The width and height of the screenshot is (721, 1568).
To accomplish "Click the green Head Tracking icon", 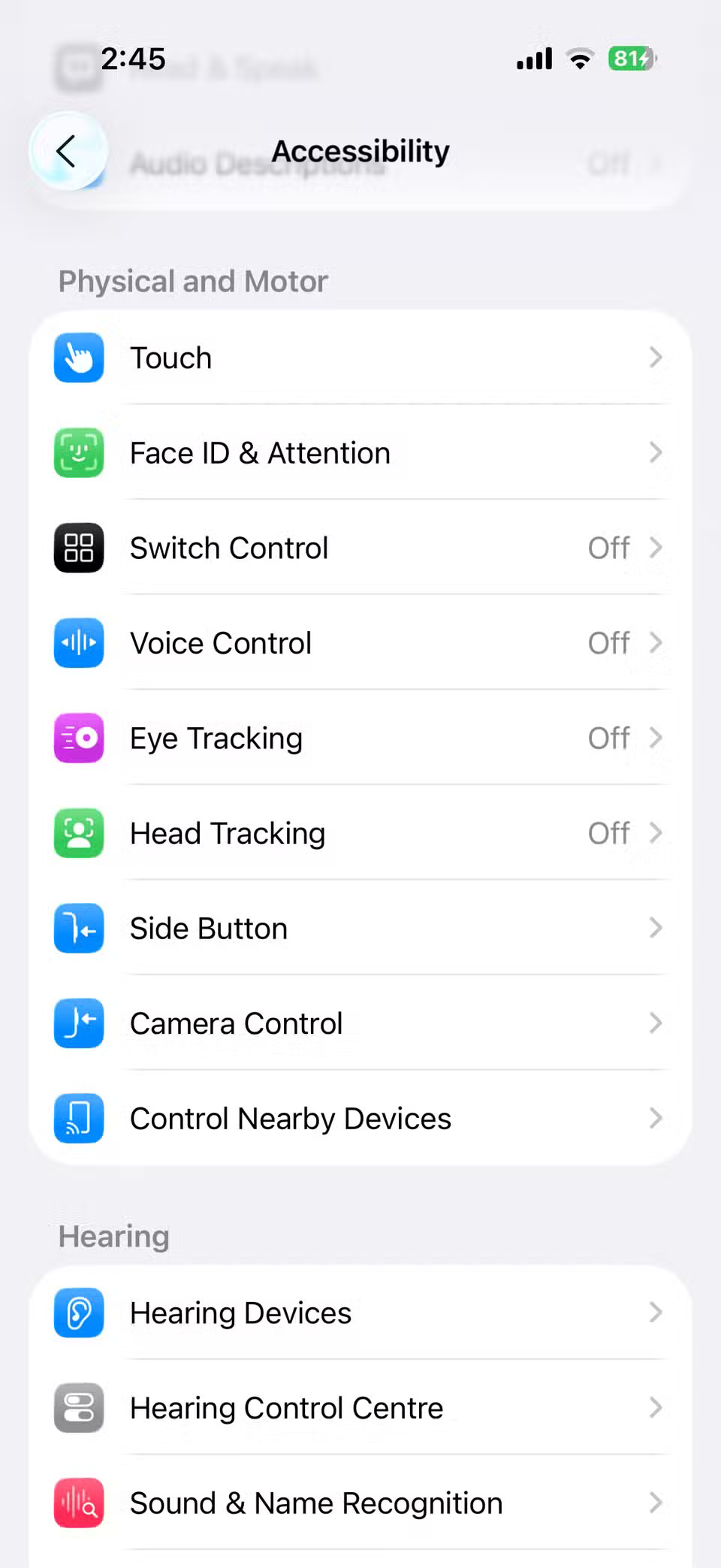I will coord(78,833).
